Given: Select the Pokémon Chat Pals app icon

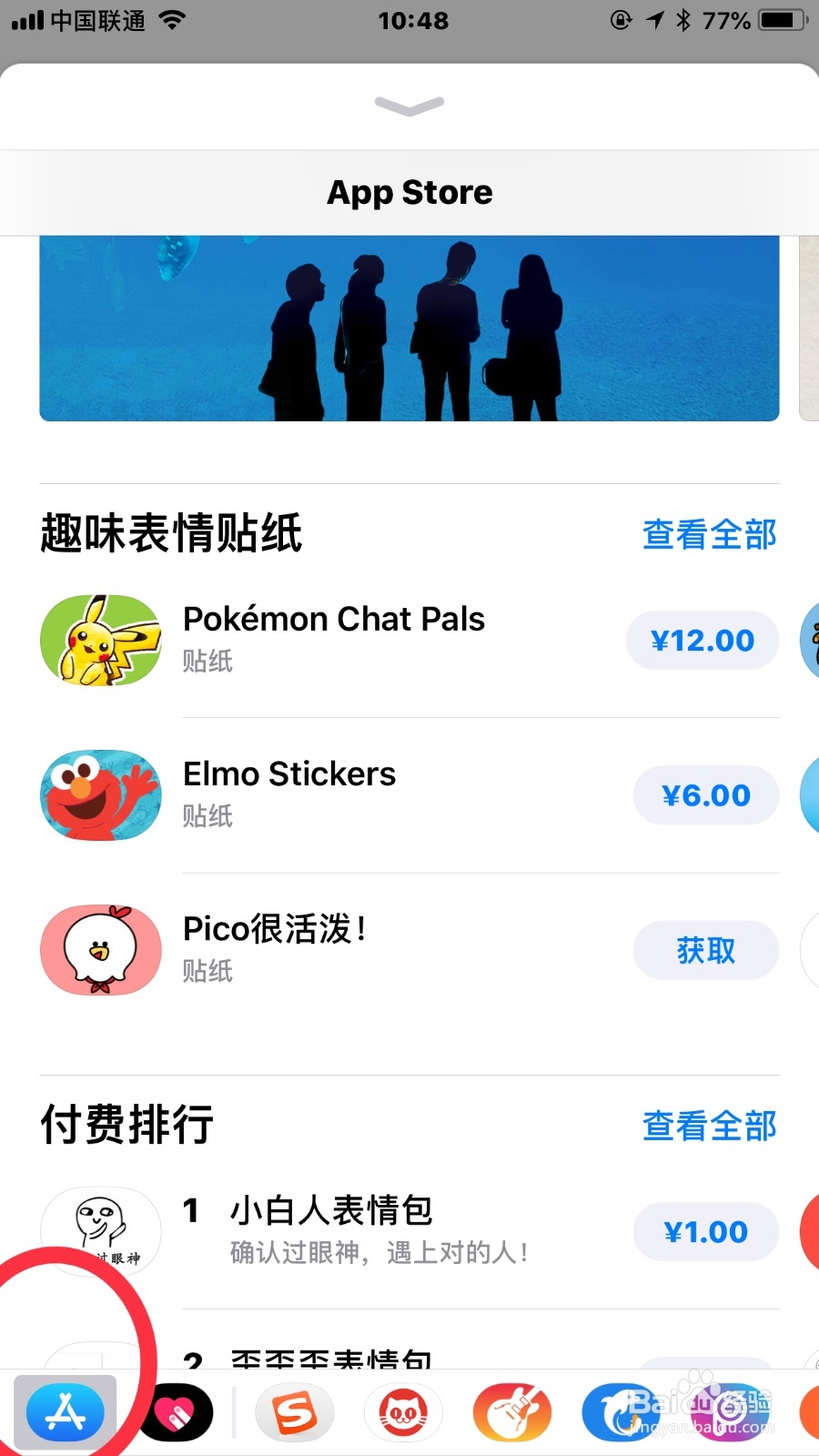Looking at the screenshot, I should coord(100,639).
